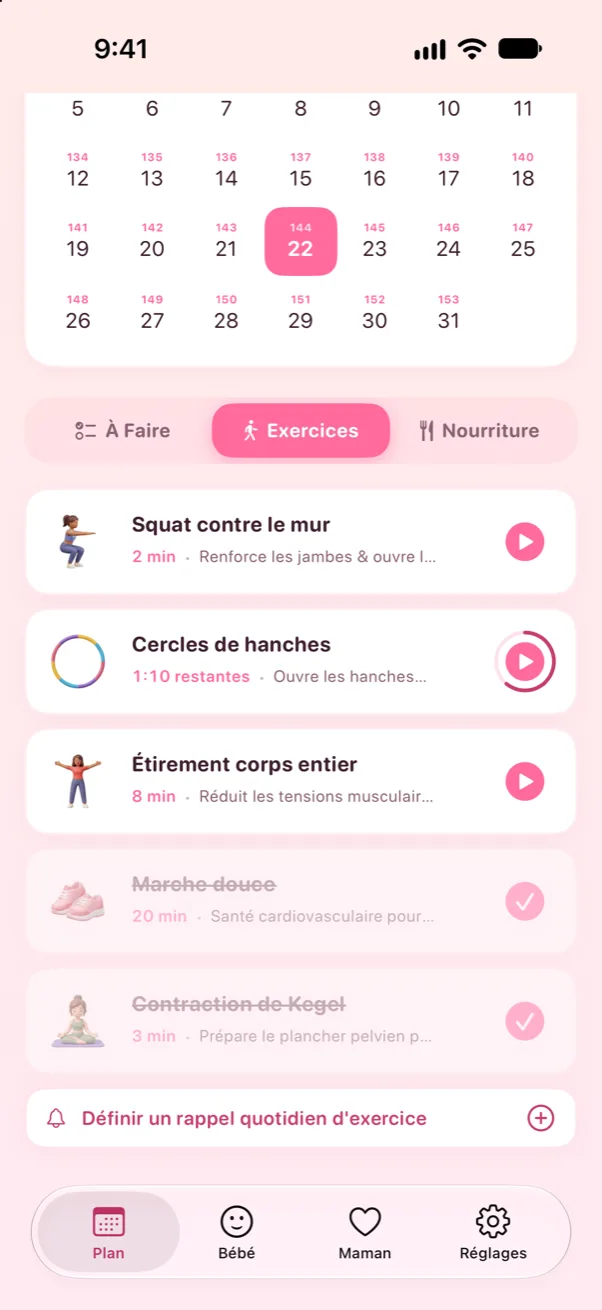This screenshot has width=602, height=1310.
Task: Choose day 15 on the calendar
Action: coord(301,171)
